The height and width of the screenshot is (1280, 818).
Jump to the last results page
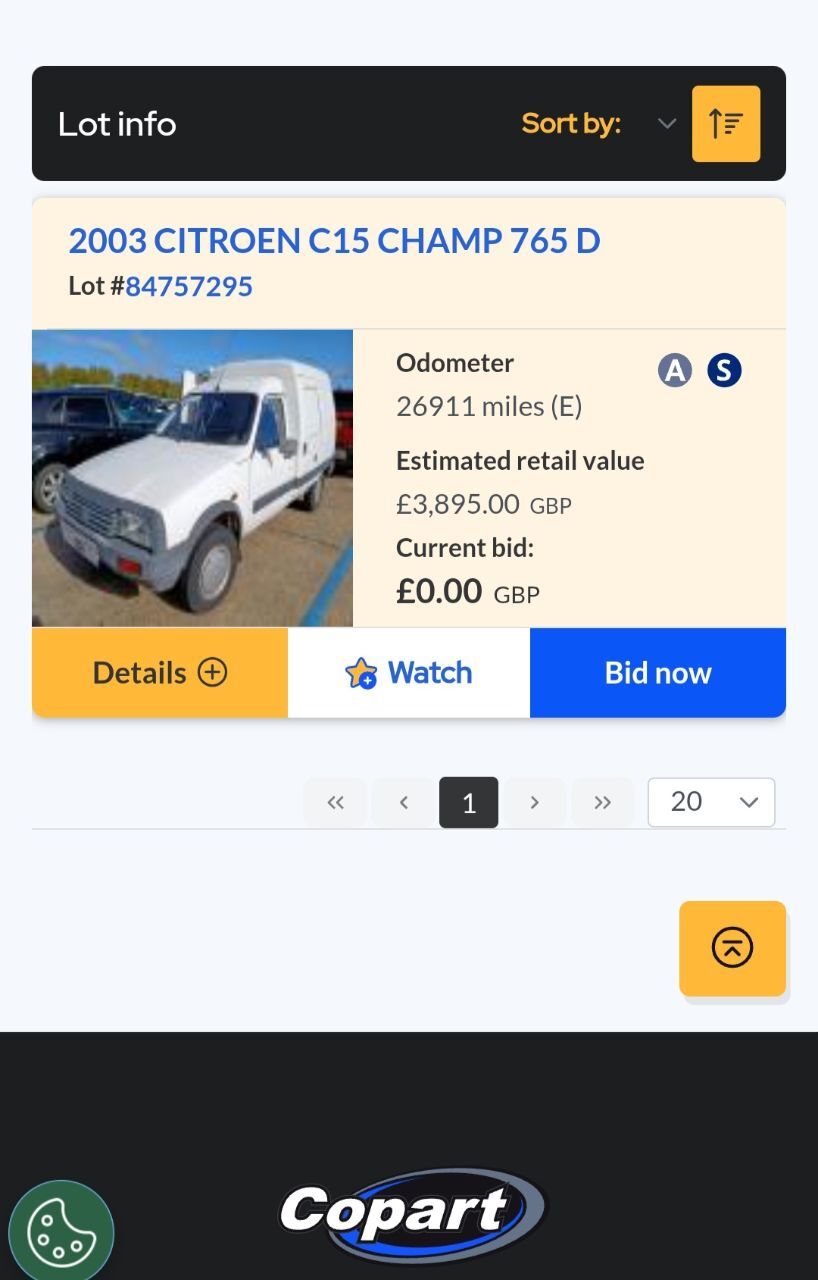[602, 802]
